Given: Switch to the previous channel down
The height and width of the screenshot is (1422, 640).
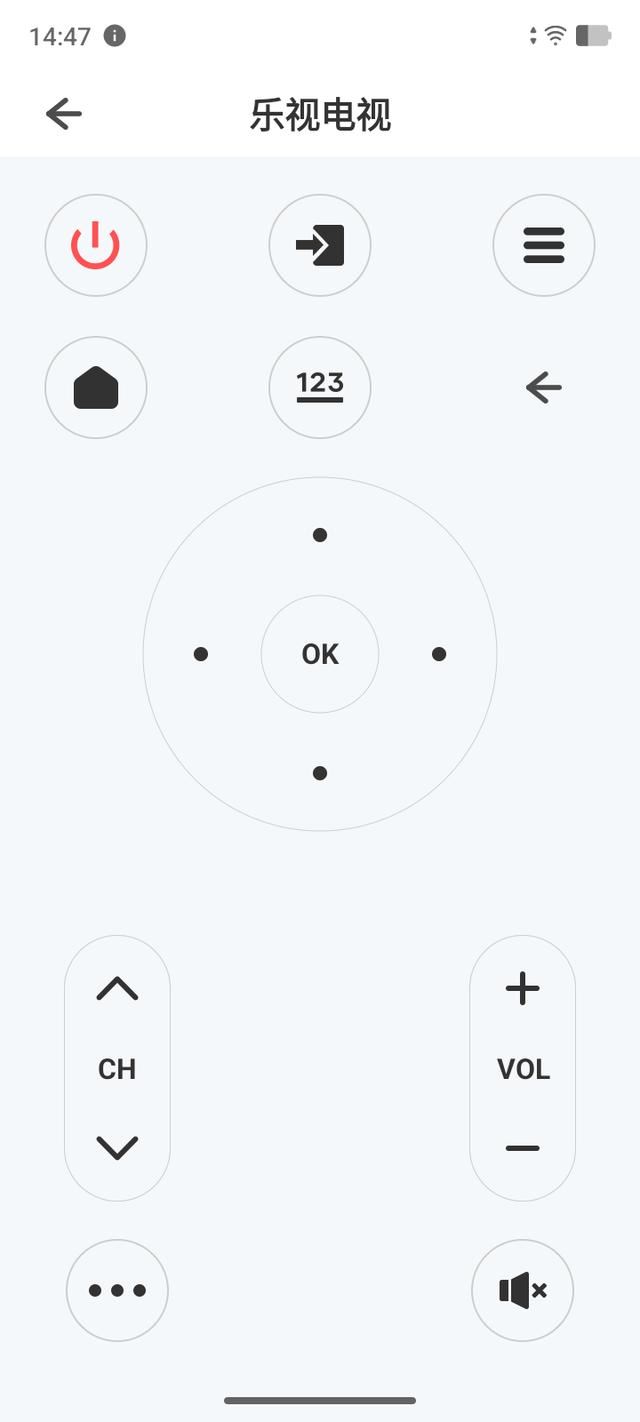Looking at the screenshot, I should click(x=117, y=1147).
